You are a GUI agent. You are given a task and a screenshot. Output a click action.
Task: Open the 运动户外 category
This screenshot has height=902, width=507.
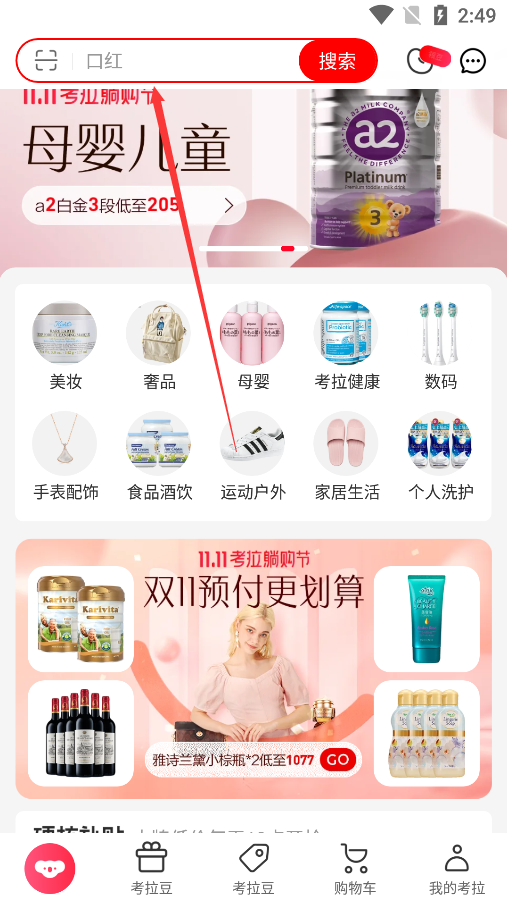click(253, 456)
